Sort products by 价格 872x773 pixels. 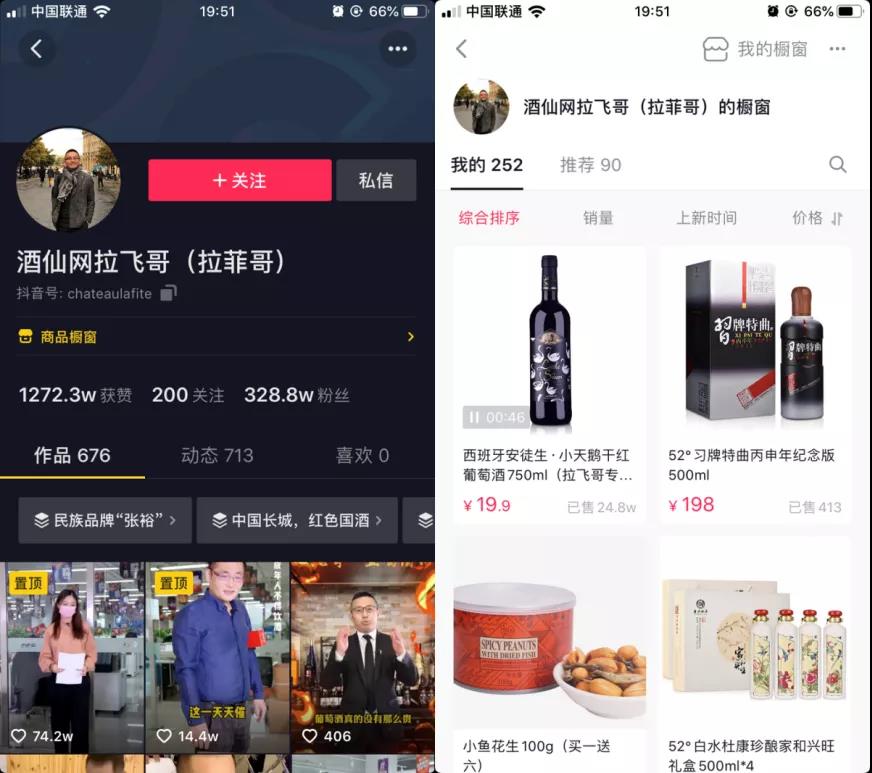click(817, 218)
